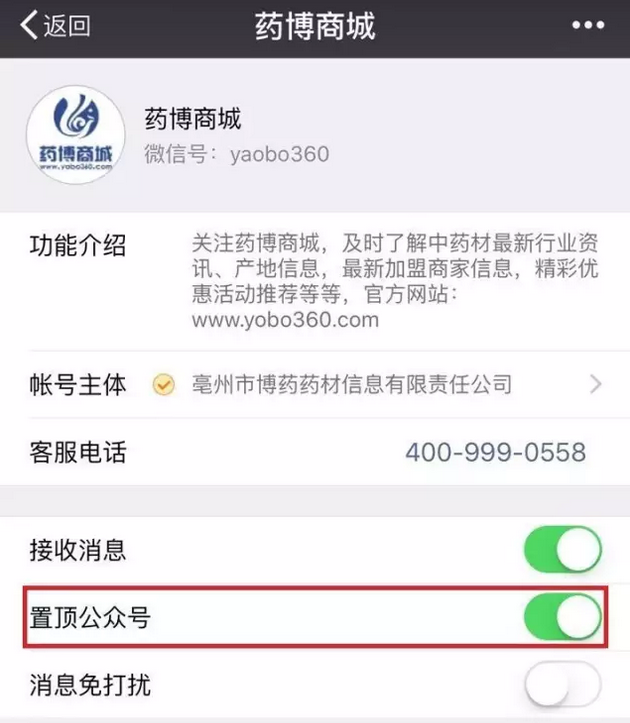Enable the 消息免打扰 switch
The width and height of the screenshot is (630, 723).
click(x=562, y=685)
